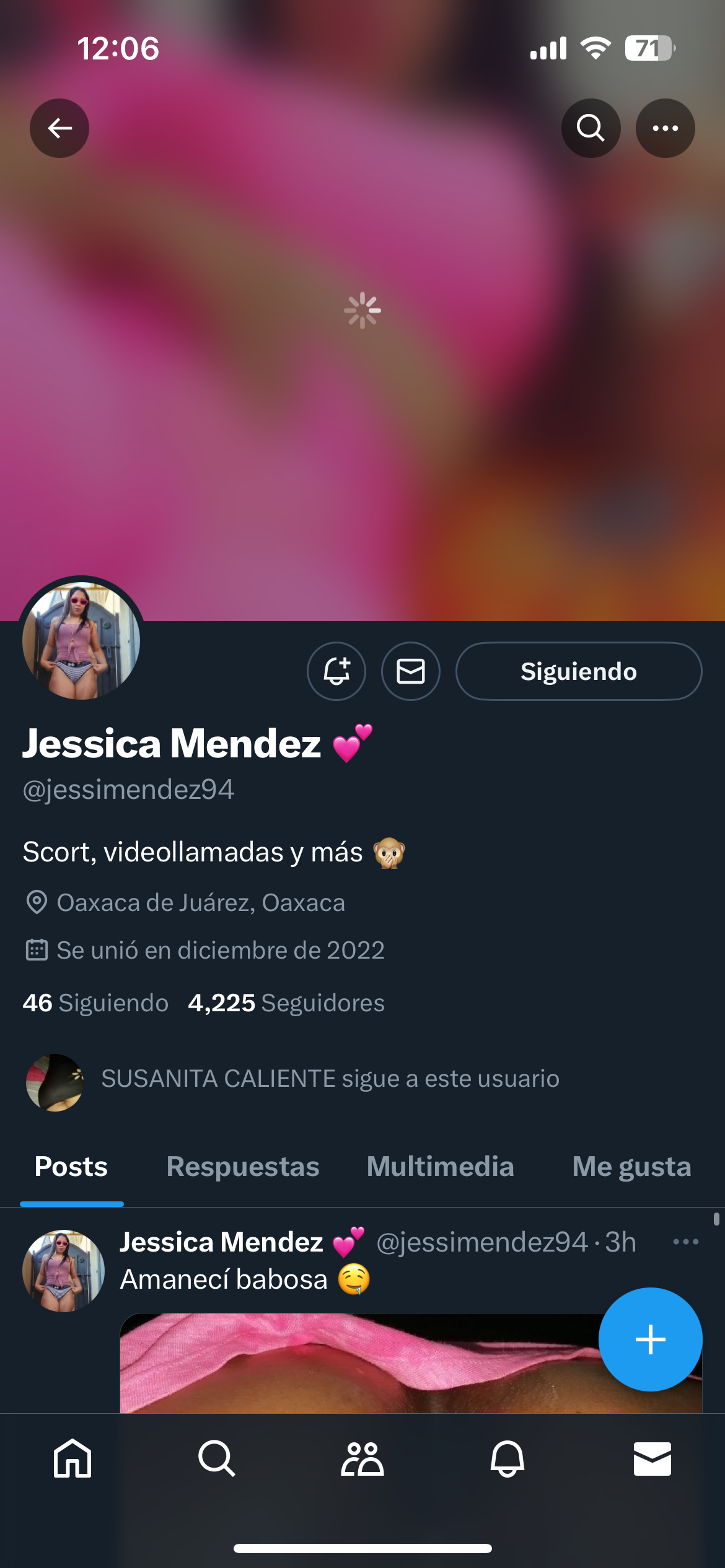The height and width of the screenshot is (1568, 725).
Task: Enable post notifications with the bell icon
Action: (336, 671)
